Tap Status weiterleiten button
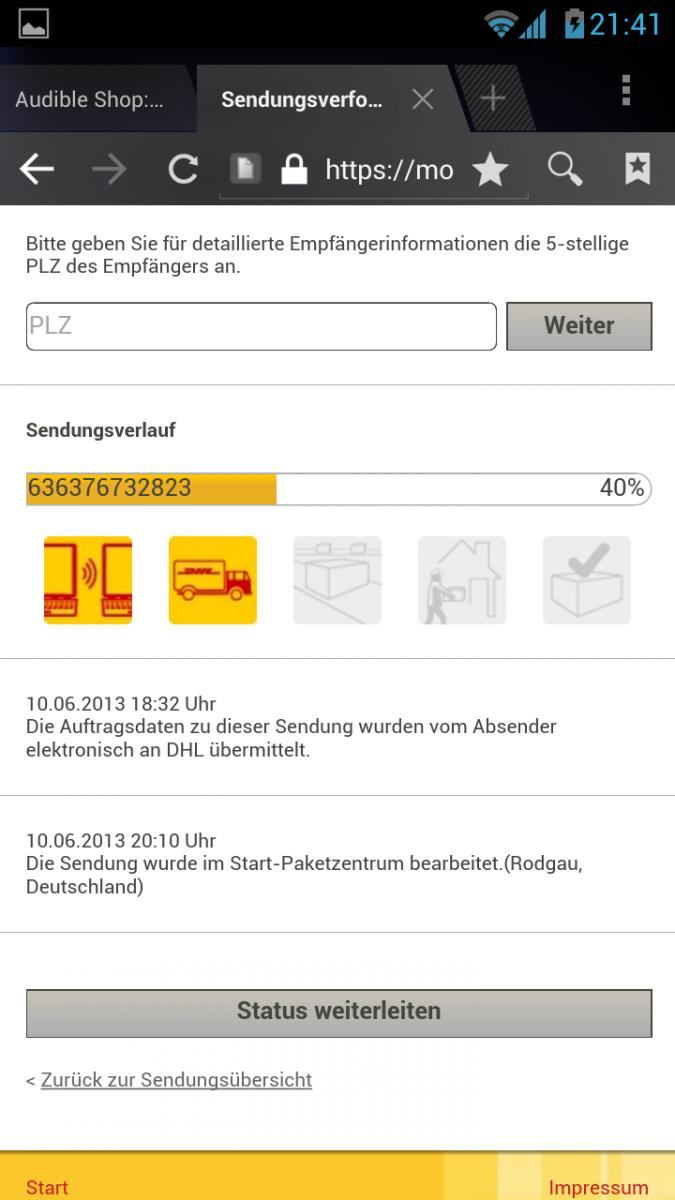The image size is (675, 1200). tap(339, 1011)
